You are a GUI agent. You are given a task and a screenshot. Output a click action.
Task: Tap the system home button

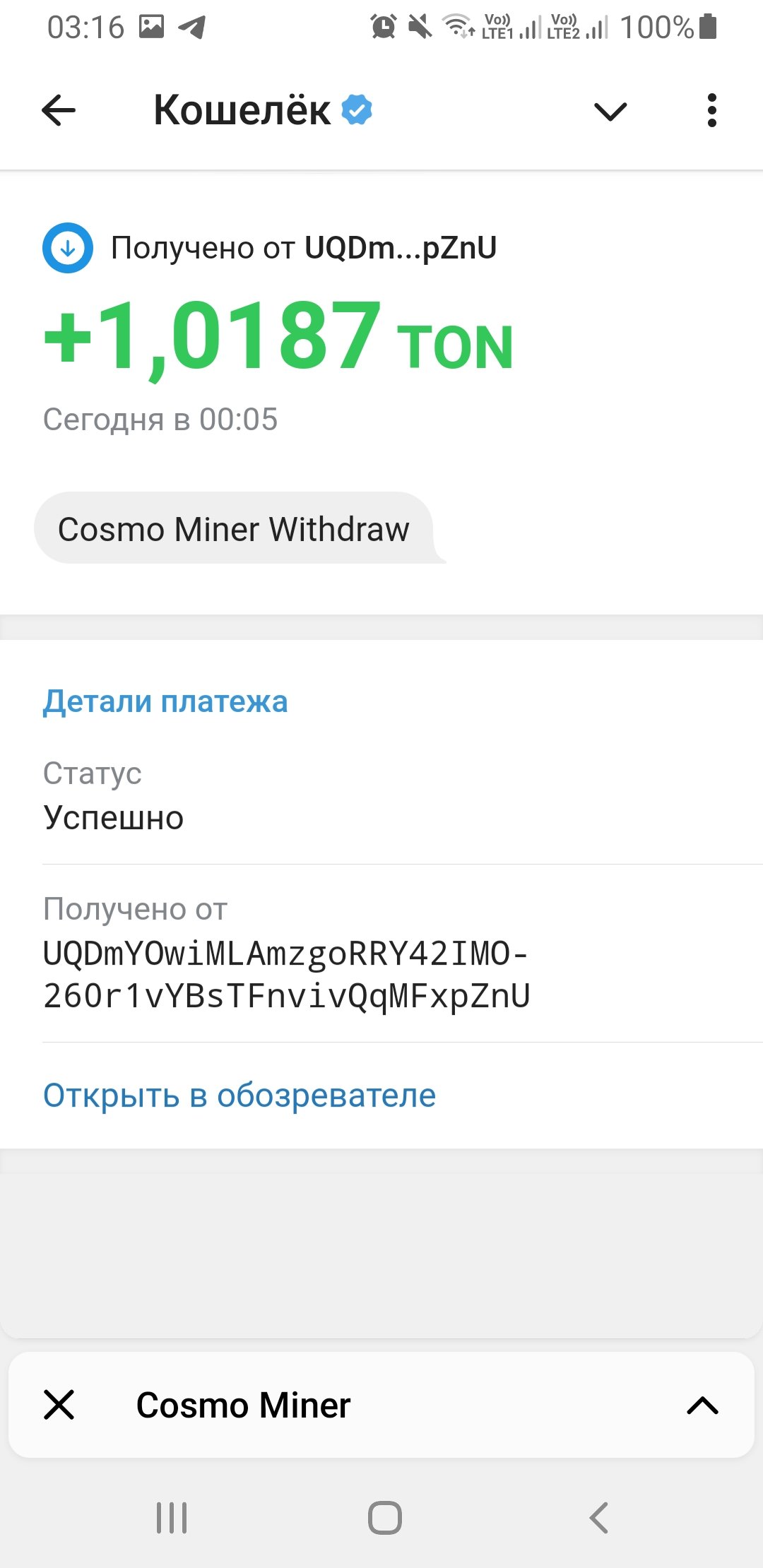coord(384,1517)
